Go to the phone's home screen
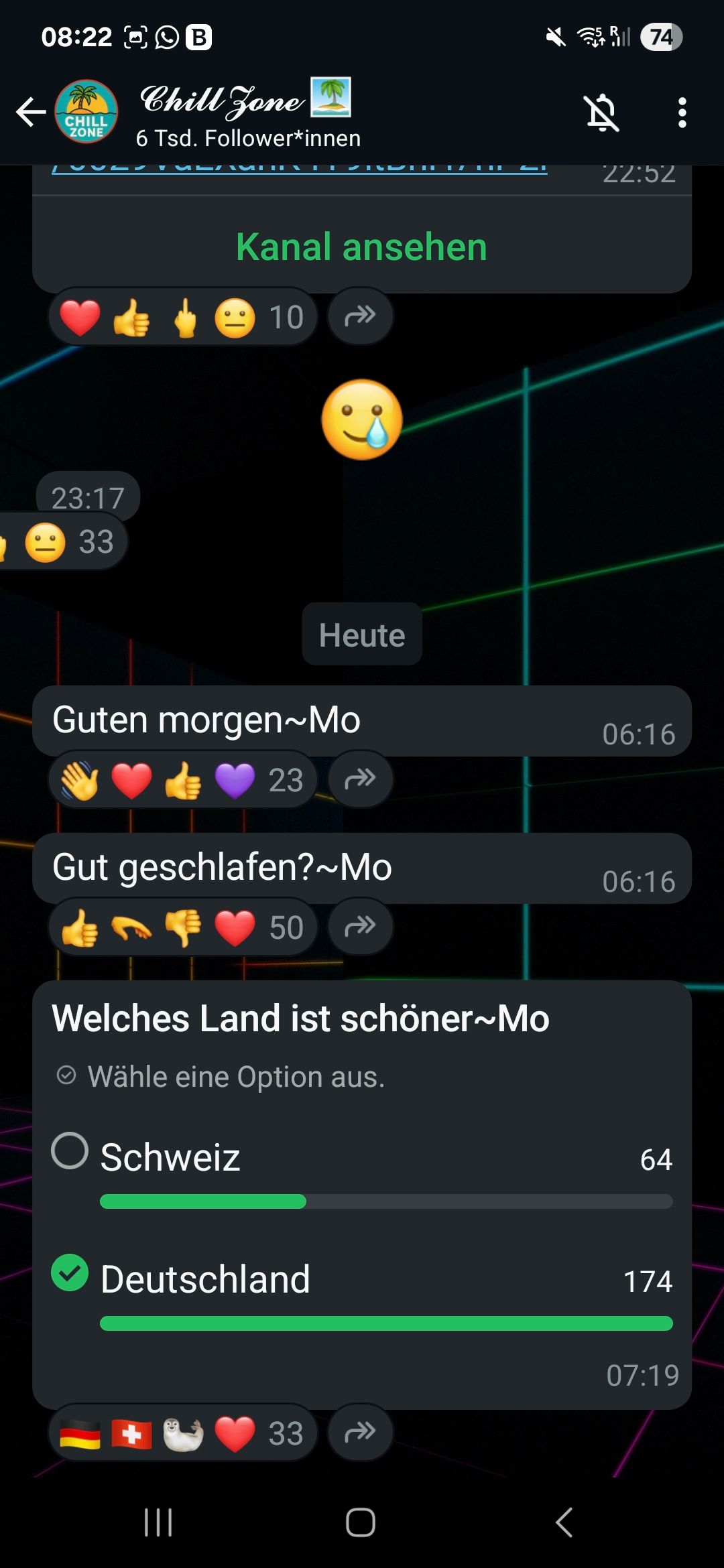The width and height of the screenshot is (724, 1568). click(x=361, y=1522)
